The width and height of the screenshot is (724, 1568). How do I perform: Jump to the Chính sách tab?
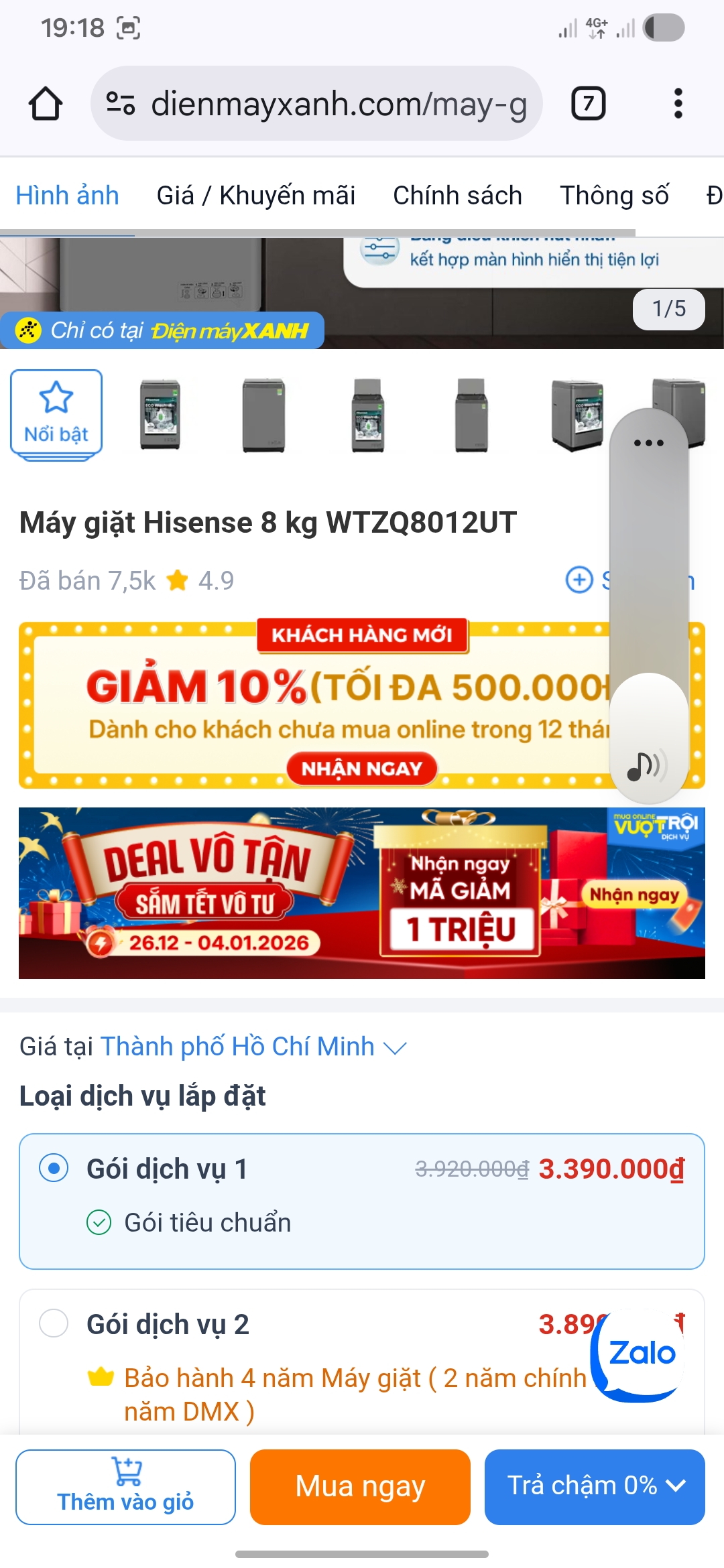tap(457, 196)
